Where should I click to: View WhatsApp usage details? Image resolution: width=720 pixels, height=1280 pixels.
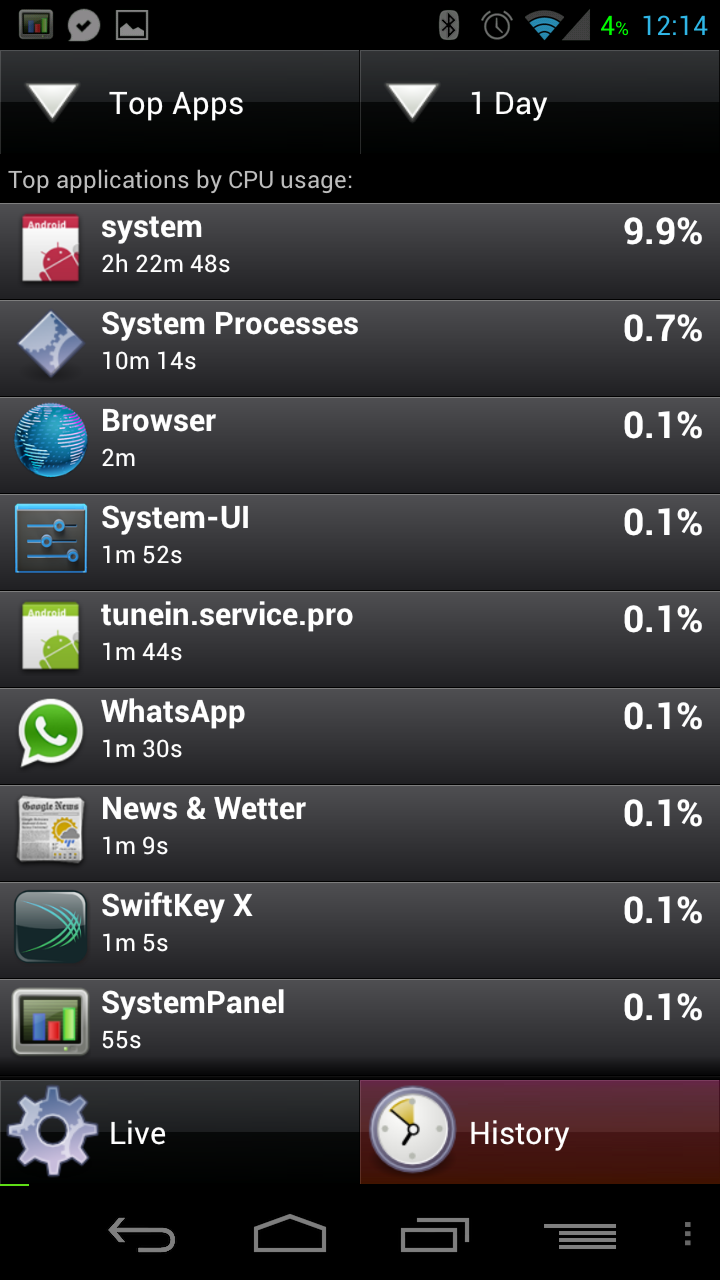click(360, 737)
